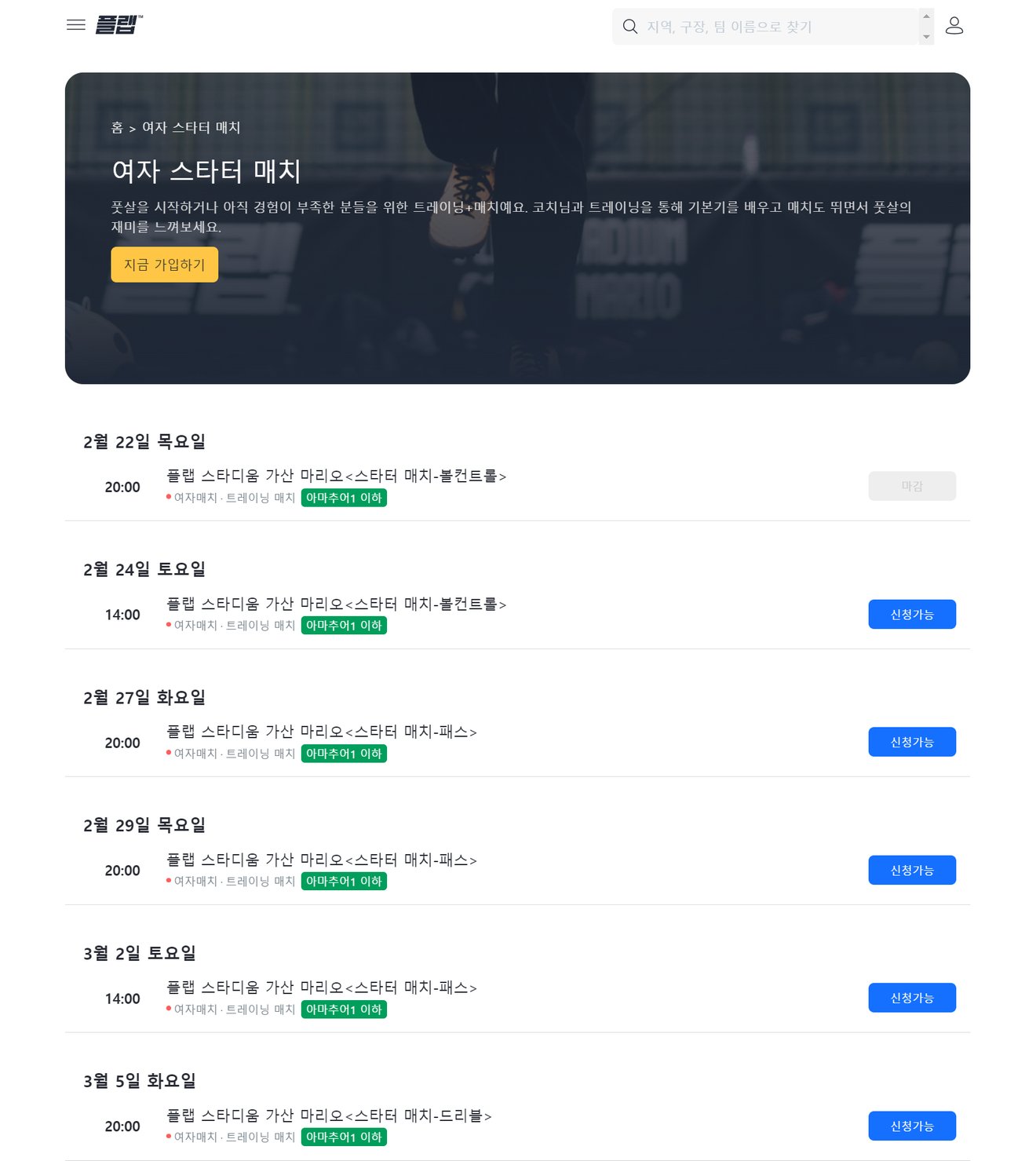Tap the 지금 가입하기 button
The image size is (1036, 1161).
tap(165, 265)
